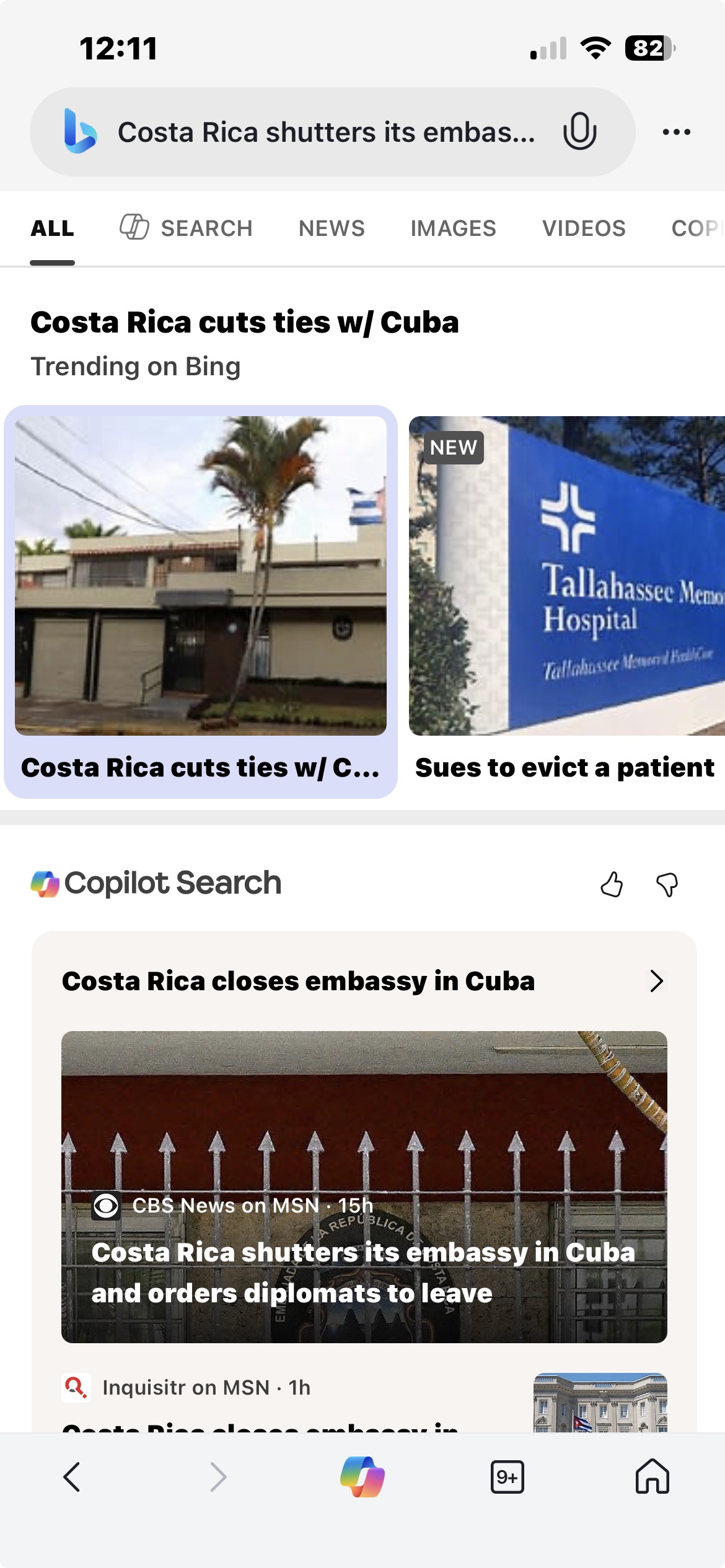Switch to the Videos tab
The image size is (725, 1568).
click(584, 228)
